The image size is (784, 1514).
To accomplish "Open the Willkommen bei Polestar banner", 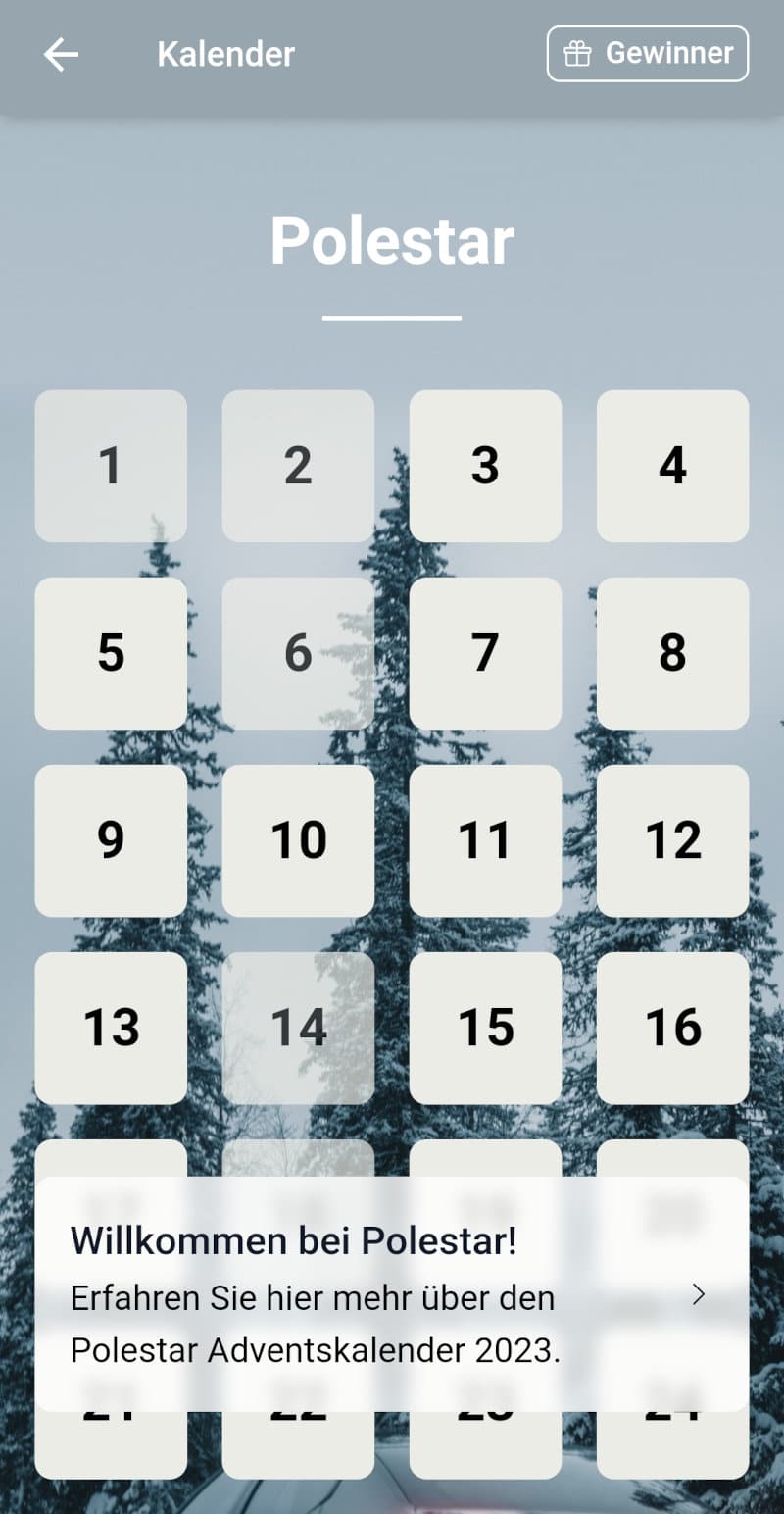I will click(x=392, y=1294).
